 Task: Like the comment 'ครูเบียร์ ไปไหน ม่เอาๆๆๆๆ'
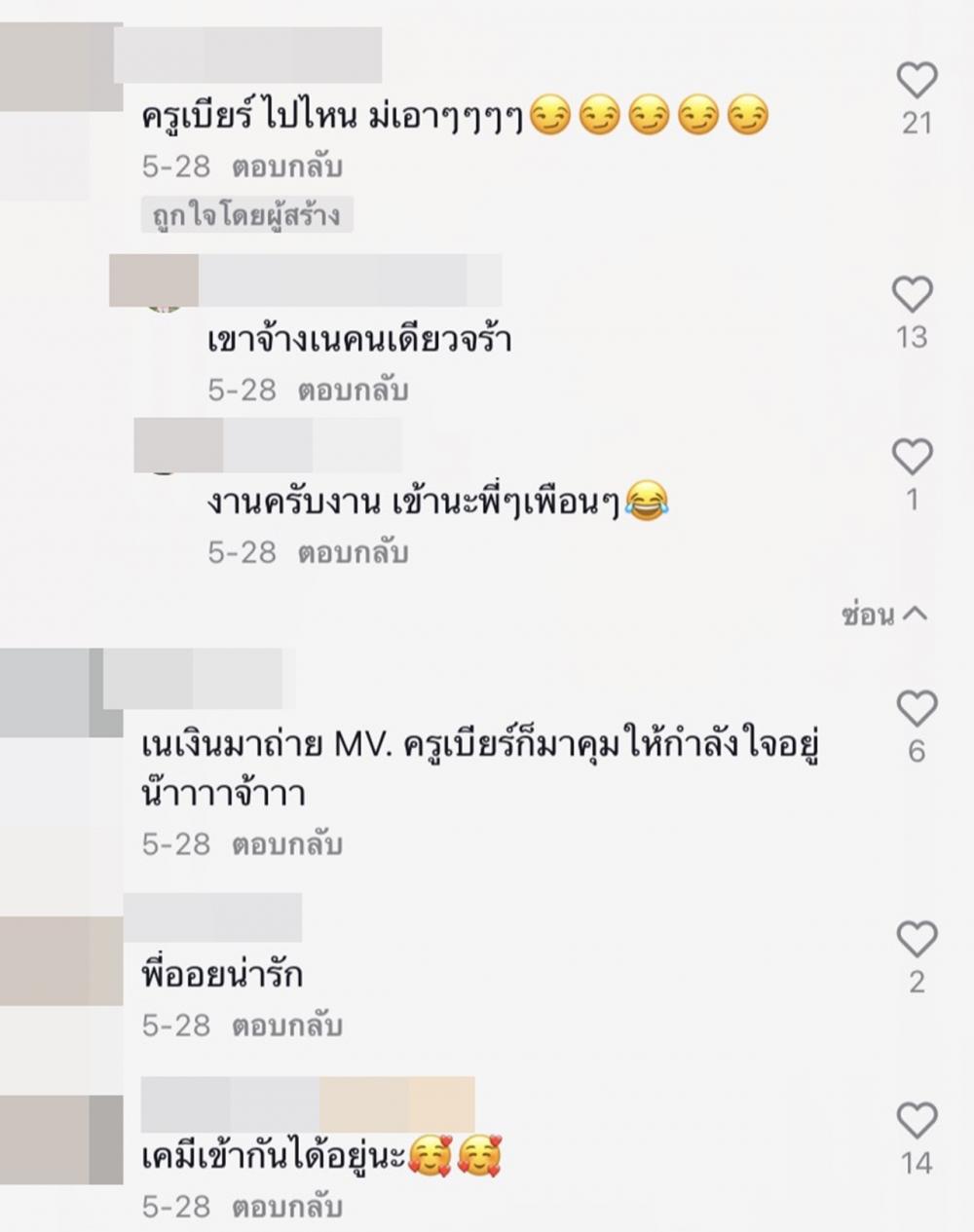(x=916, y=81)
